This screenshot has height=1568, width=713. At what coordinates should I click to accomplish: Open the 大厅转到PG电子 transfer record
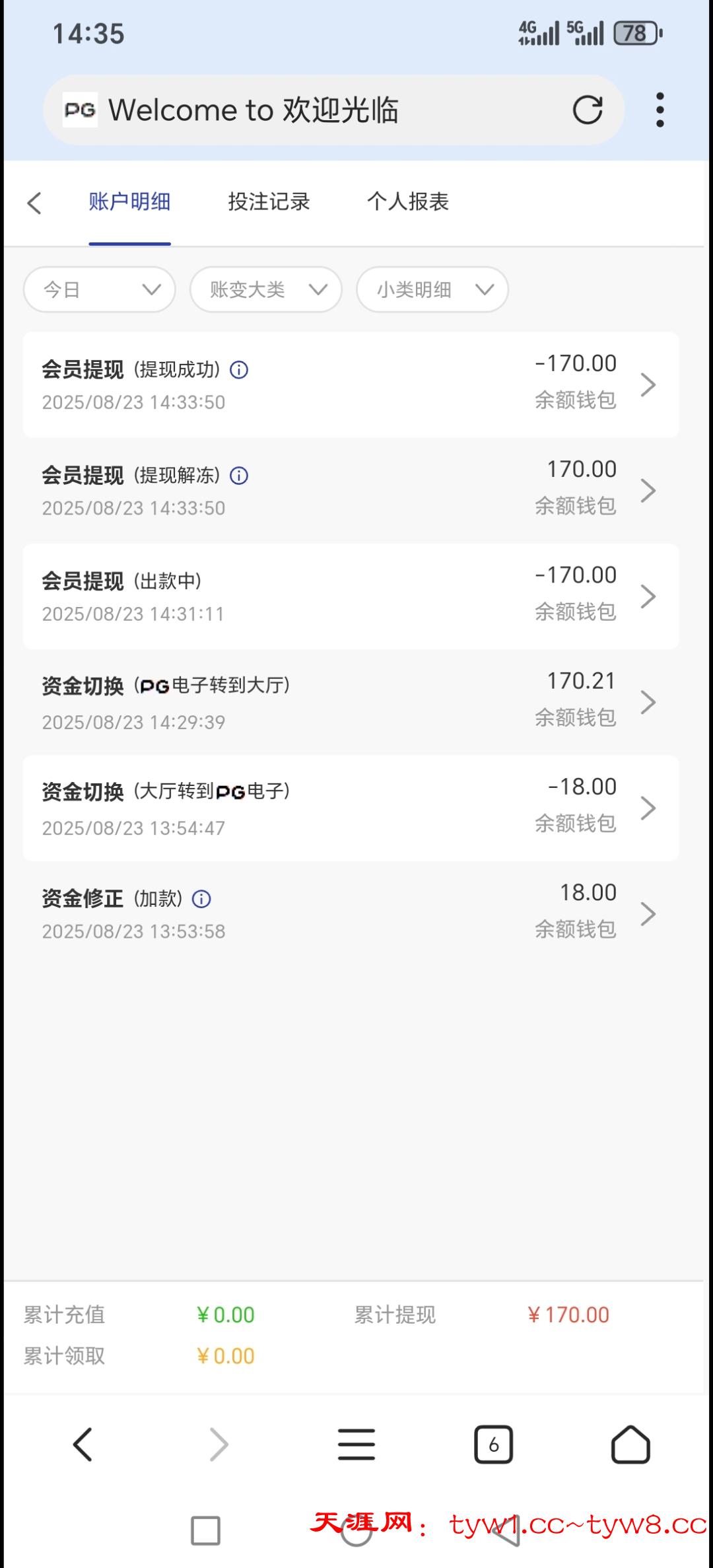click(351, 808)
